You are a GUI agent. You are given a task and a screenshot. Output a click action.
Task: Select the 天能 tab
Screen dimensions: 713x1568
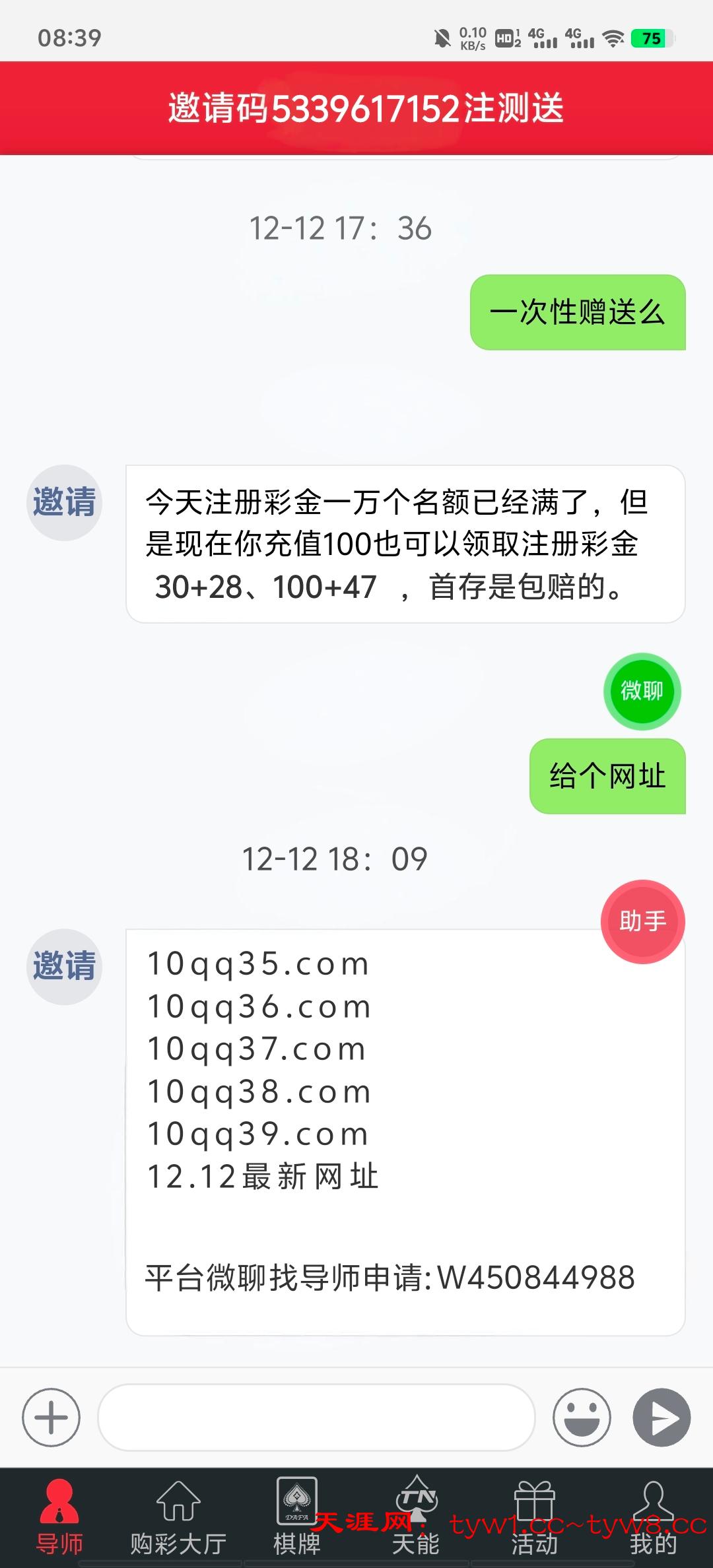[416, 1518]
